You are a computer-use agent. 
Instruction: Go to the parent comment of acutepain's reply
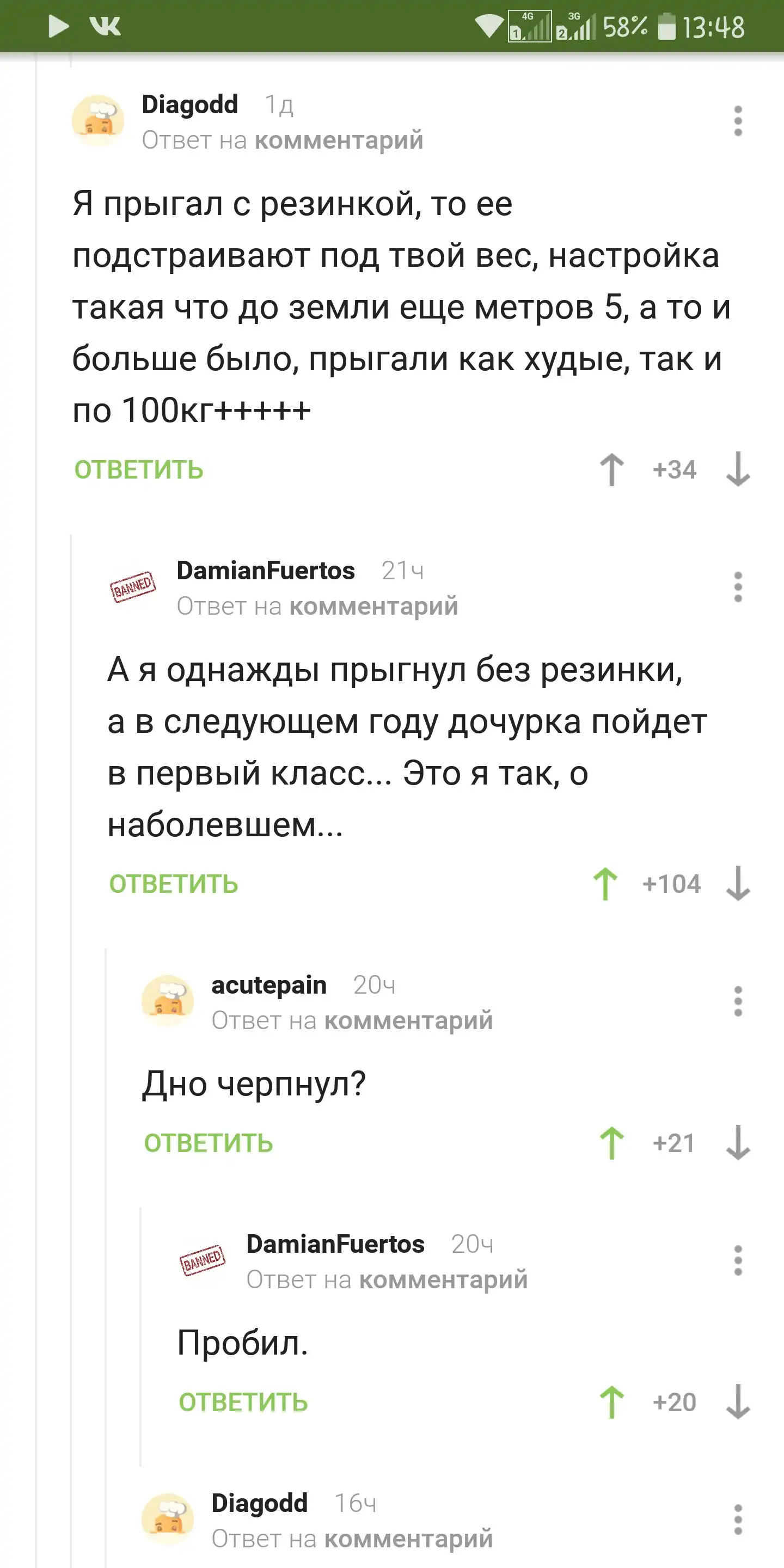click(408, 1021)
